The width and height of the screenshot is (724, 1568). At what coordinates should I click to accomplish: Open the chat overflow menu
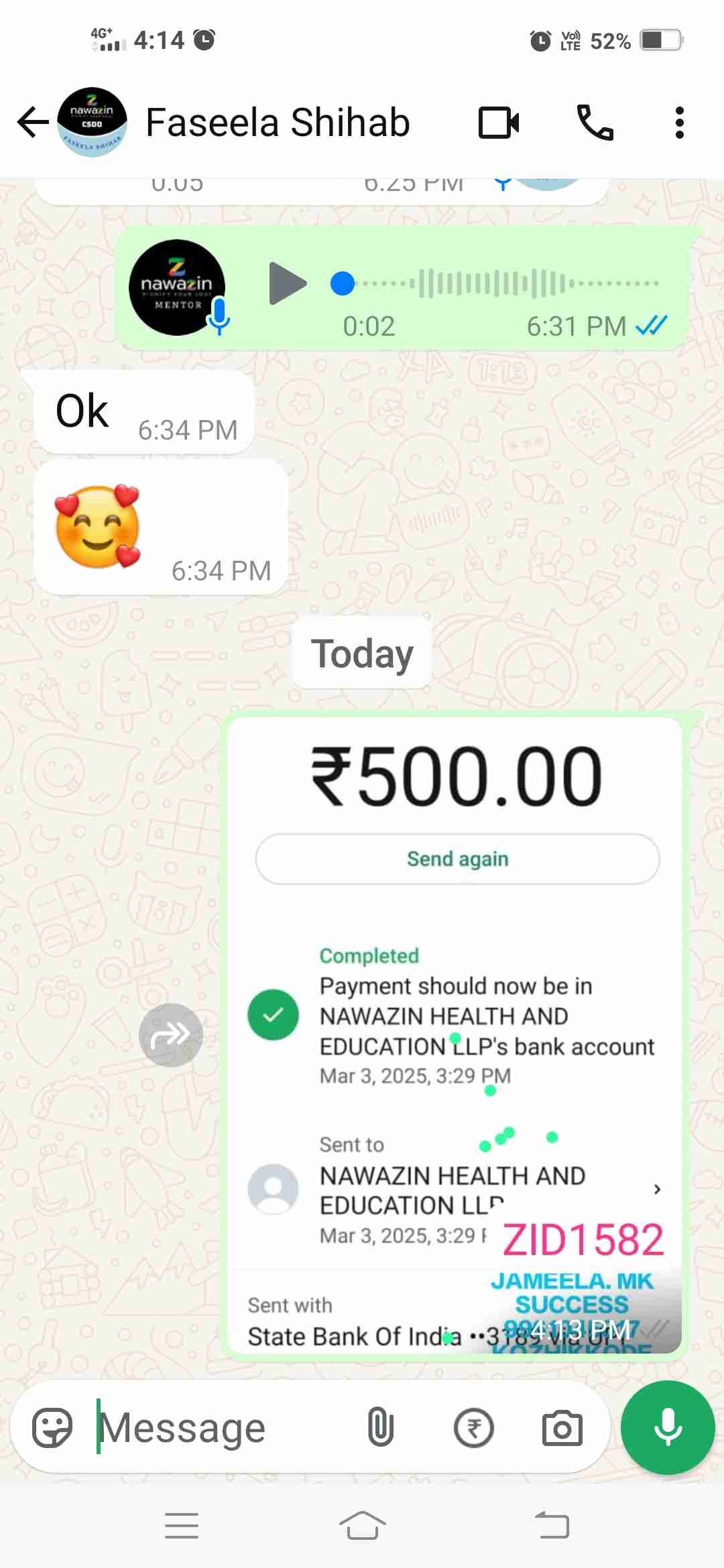point(679,123)
